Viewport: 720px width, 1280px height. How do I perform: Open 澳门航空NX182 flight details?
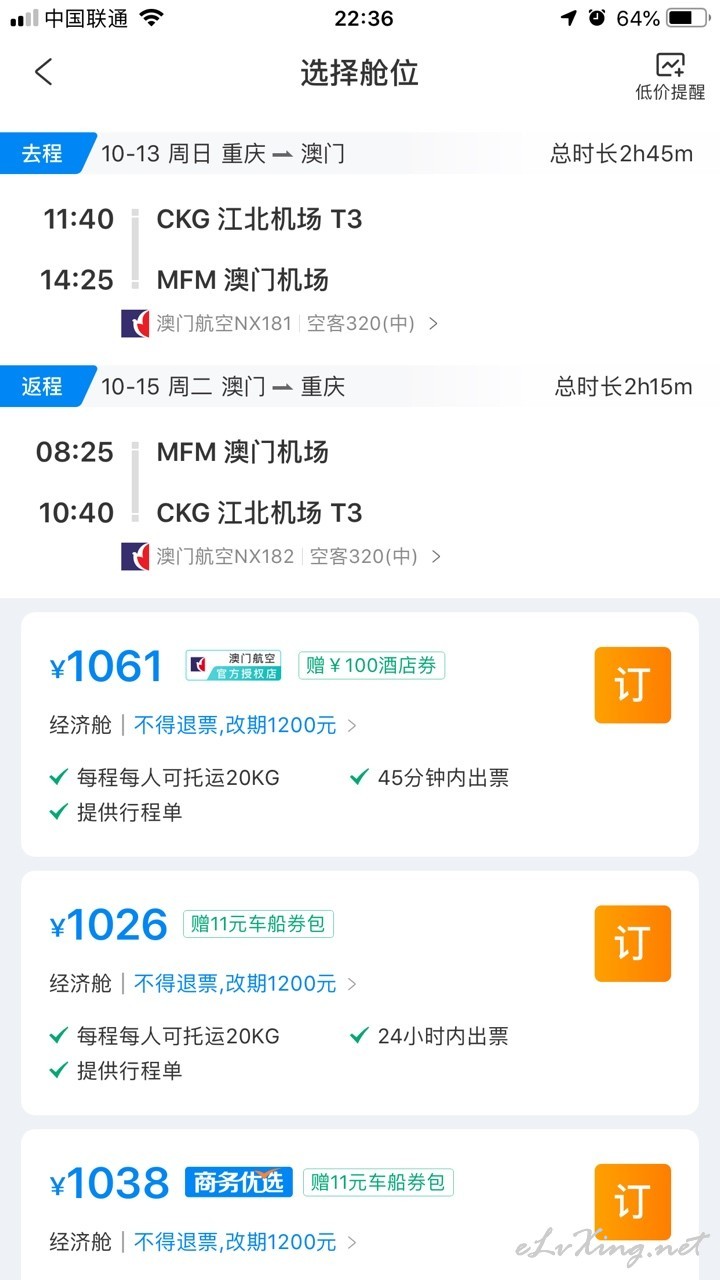281,556
